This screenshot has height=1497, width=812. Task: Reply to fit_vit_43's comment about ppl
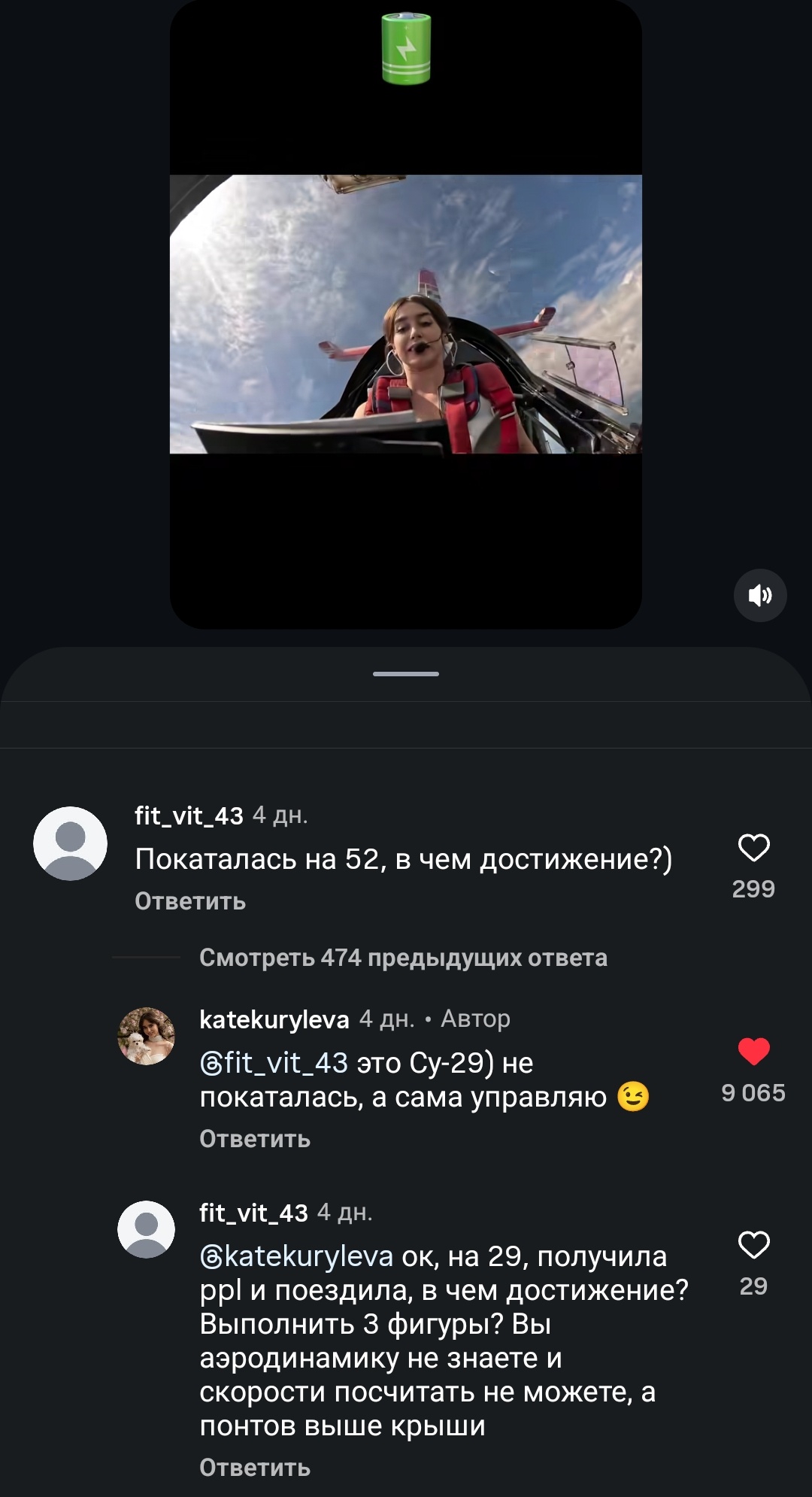coord(255,1467)
